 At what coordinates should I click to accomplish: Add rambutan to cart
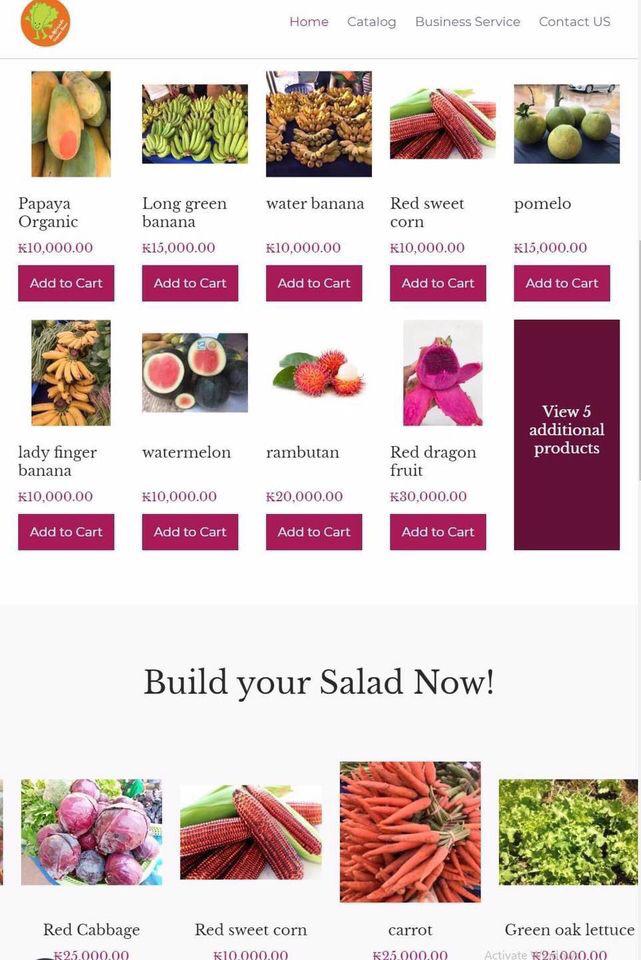(x=314, y=532)
